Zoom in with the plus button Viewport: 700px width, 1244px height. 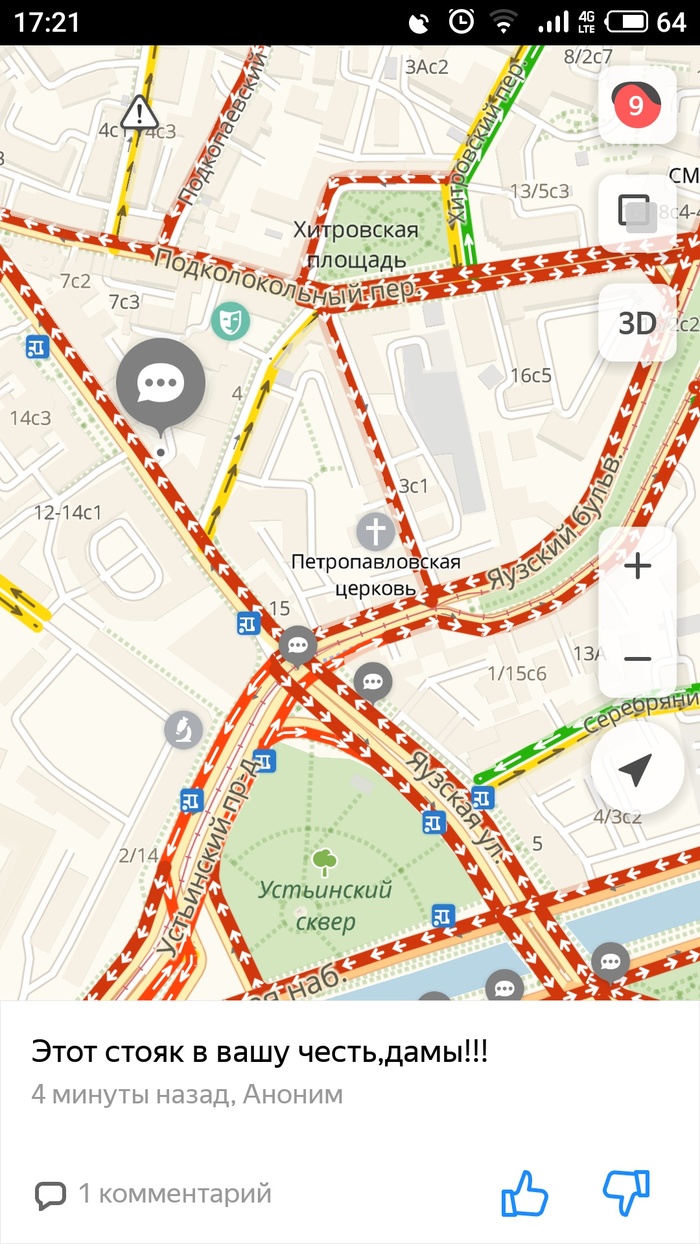(637, 567)
